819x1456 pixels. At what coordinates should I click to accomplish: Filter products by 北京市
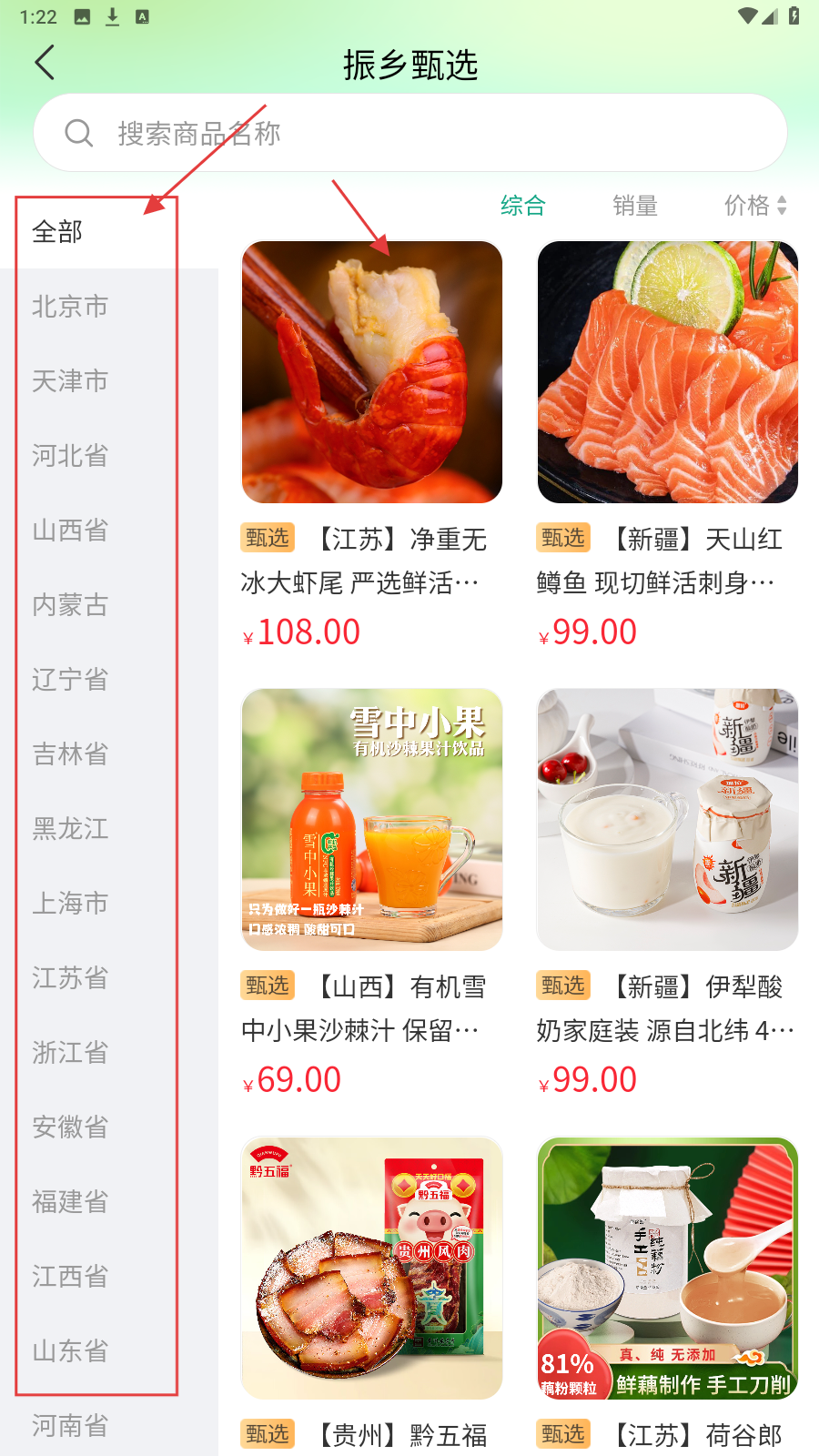70,307
